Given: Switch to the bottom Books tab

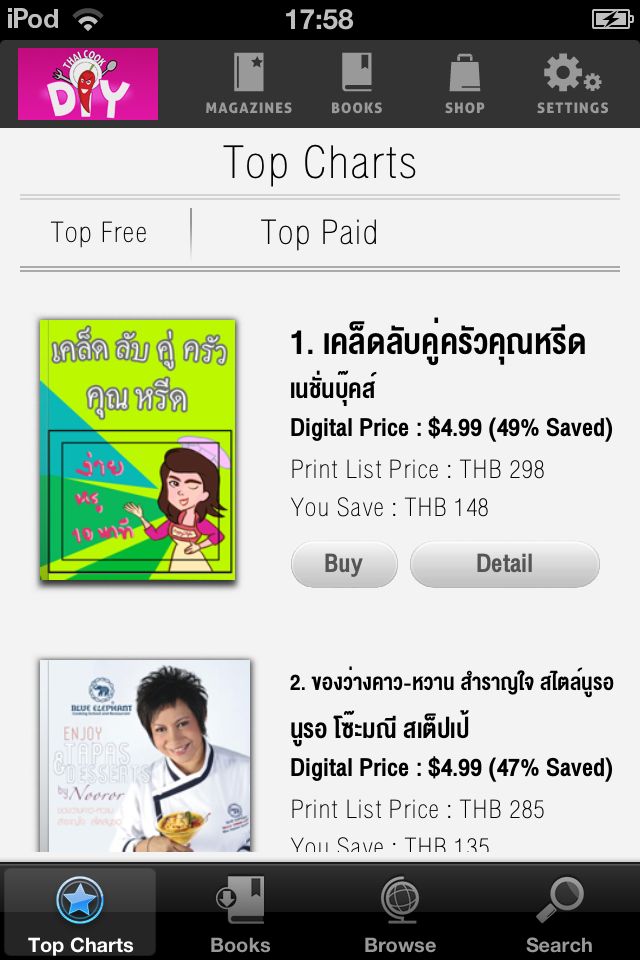Looking at the screenshot, I should pos(240,914).
